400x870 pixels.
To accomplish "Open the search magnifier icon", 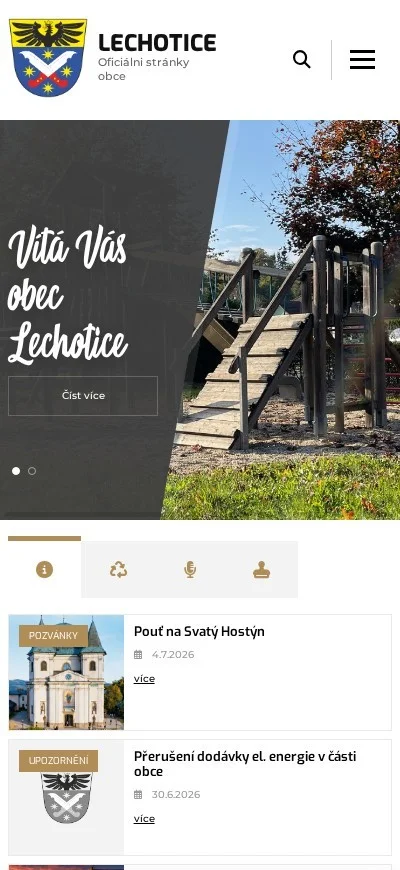I will 302,59.
